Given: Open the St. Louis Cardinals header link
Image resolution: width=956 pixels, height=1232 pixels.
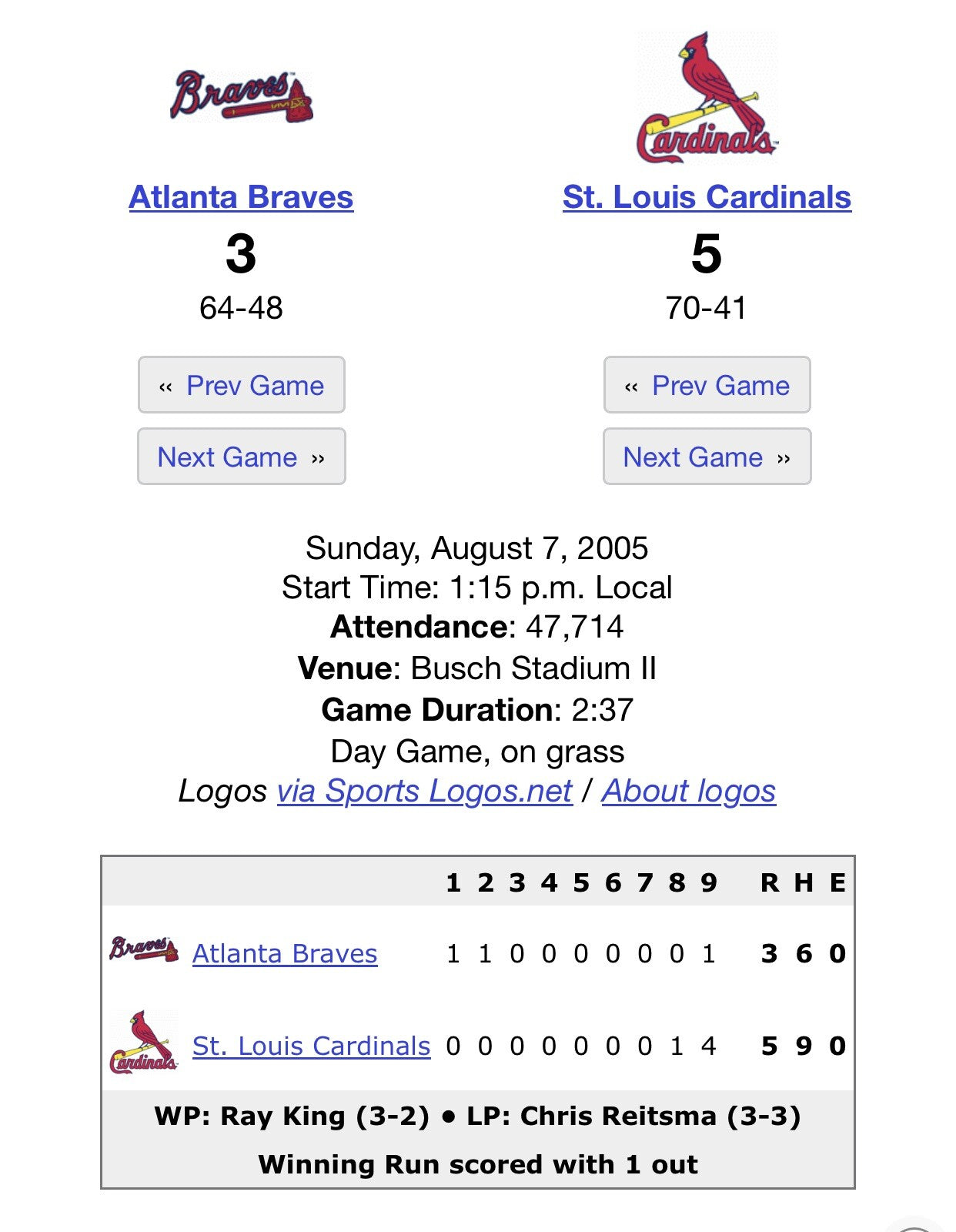Looking at the screenshot, I should tap(707, 197).
